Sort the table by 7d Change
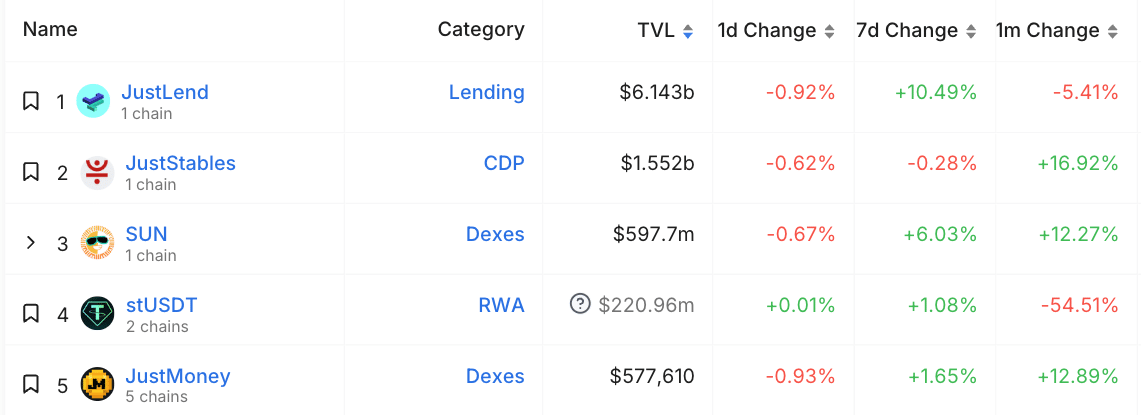Screen dimensions: 1141x415 [x=915, y=30]
